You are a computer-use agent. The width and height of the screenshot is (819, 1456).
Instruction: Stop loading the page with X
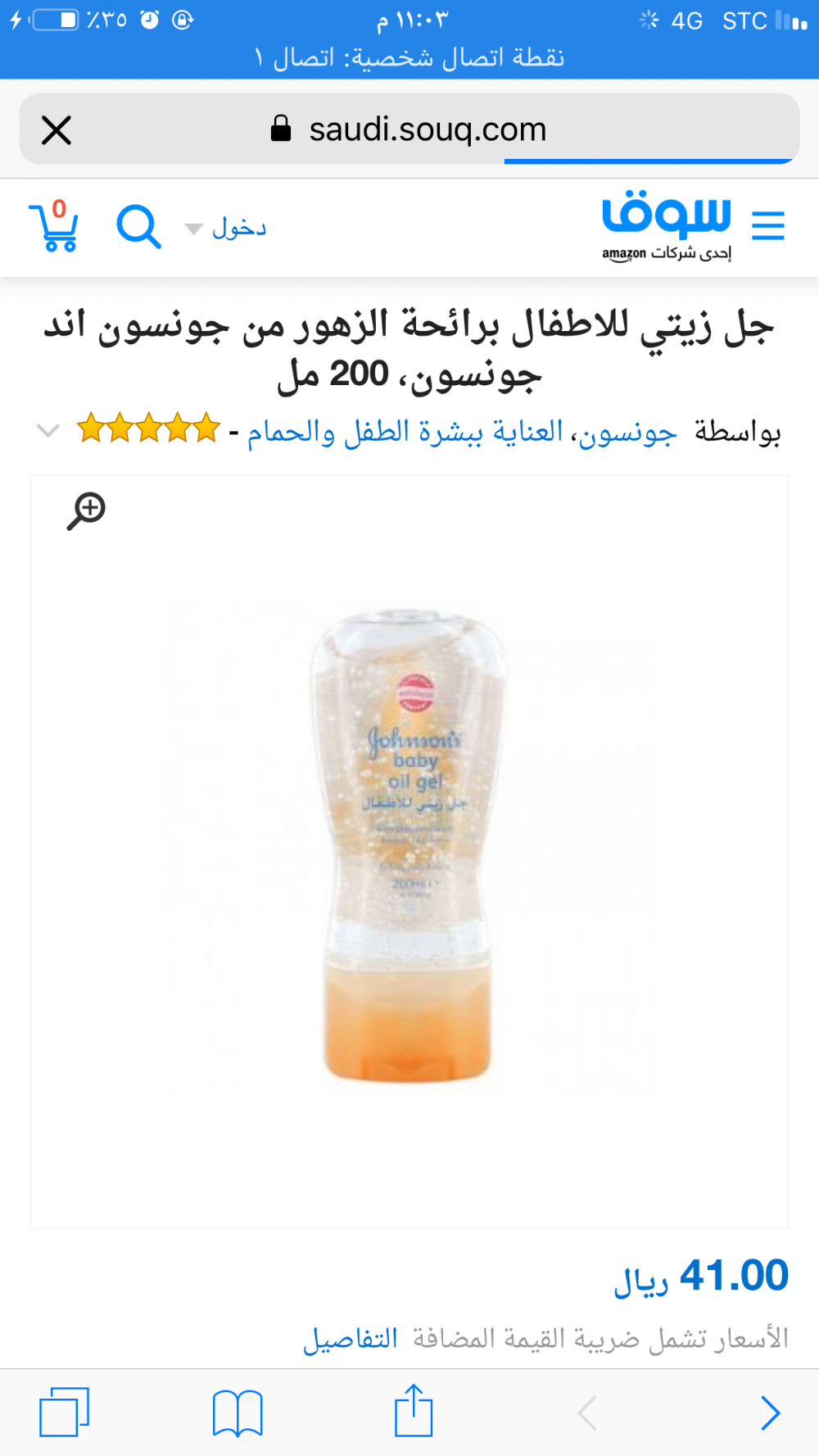(x=57, y=130)
